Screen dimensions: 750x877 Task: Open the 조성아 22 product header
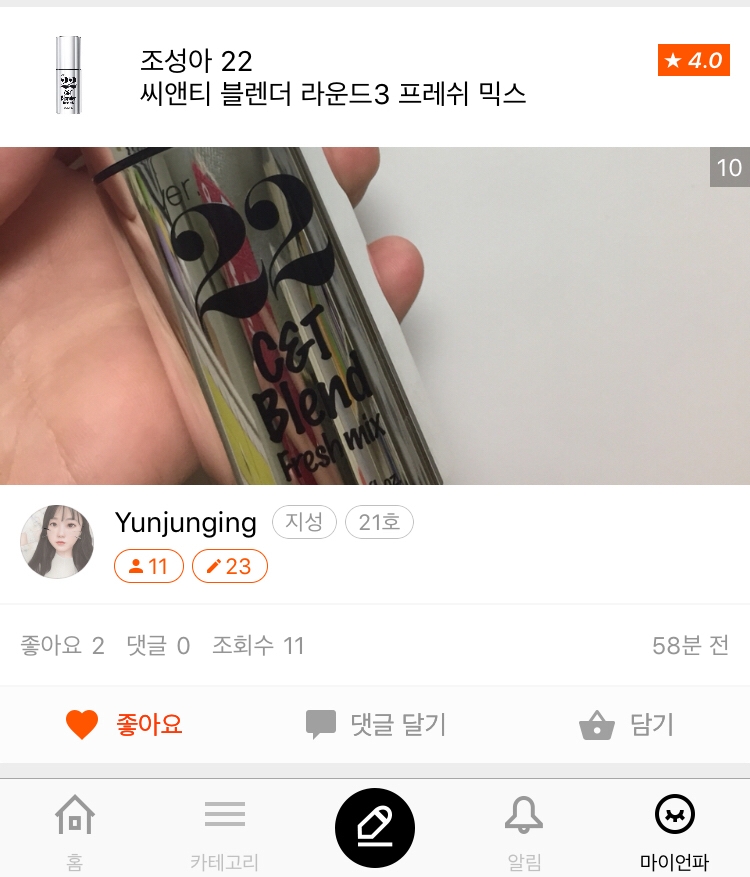[333, 77]
